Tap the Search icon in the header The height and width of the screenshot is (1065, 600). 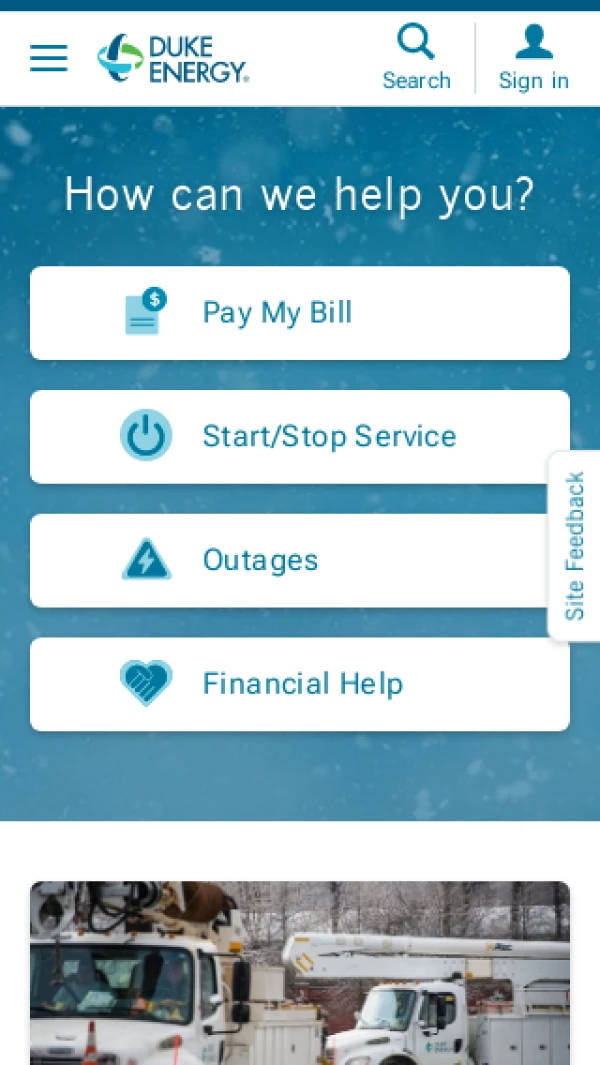(x=416, y=58)
